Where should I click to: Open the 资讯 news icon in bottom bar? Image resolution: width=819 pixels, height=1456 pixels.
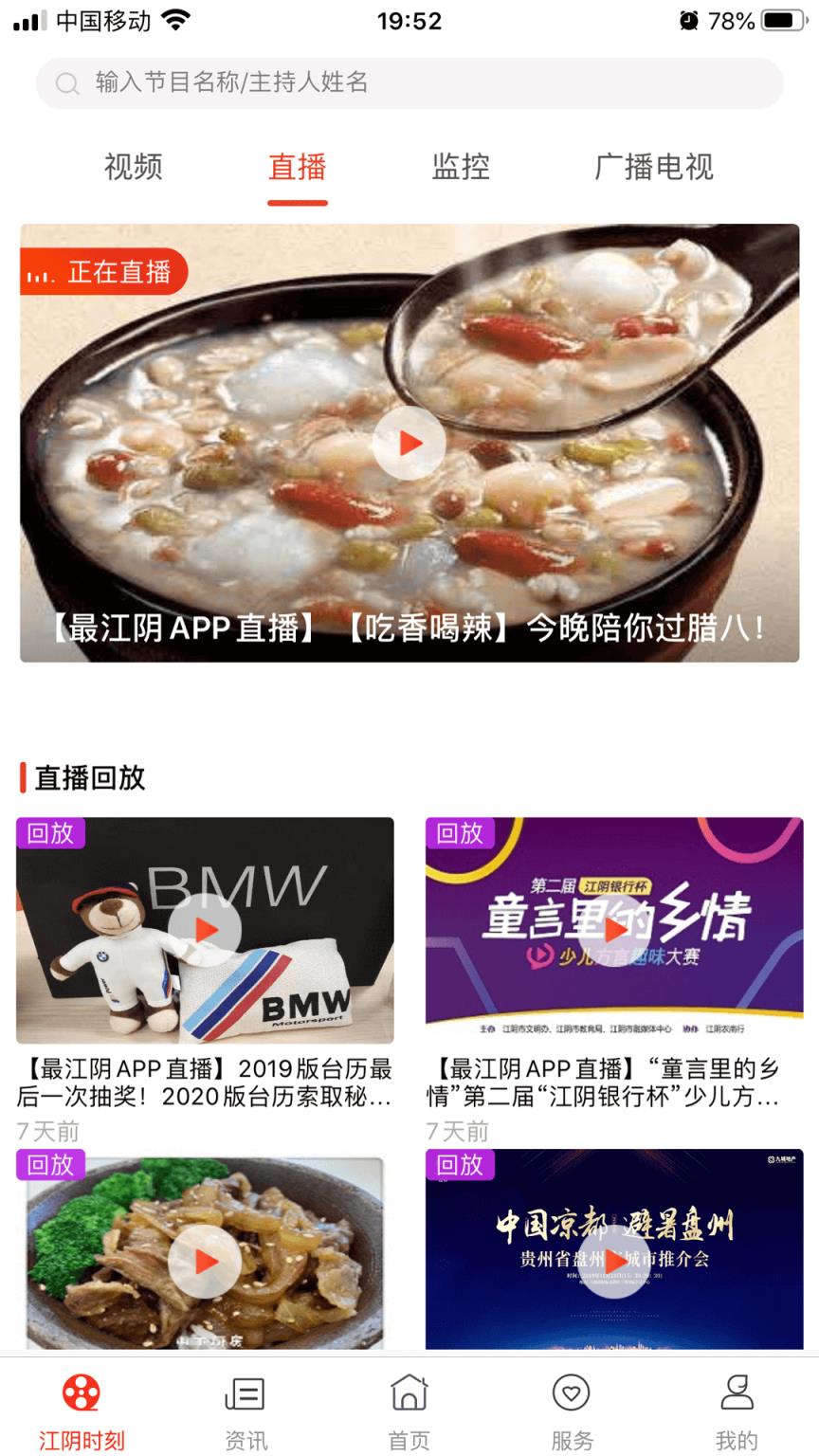point(245,1393)
